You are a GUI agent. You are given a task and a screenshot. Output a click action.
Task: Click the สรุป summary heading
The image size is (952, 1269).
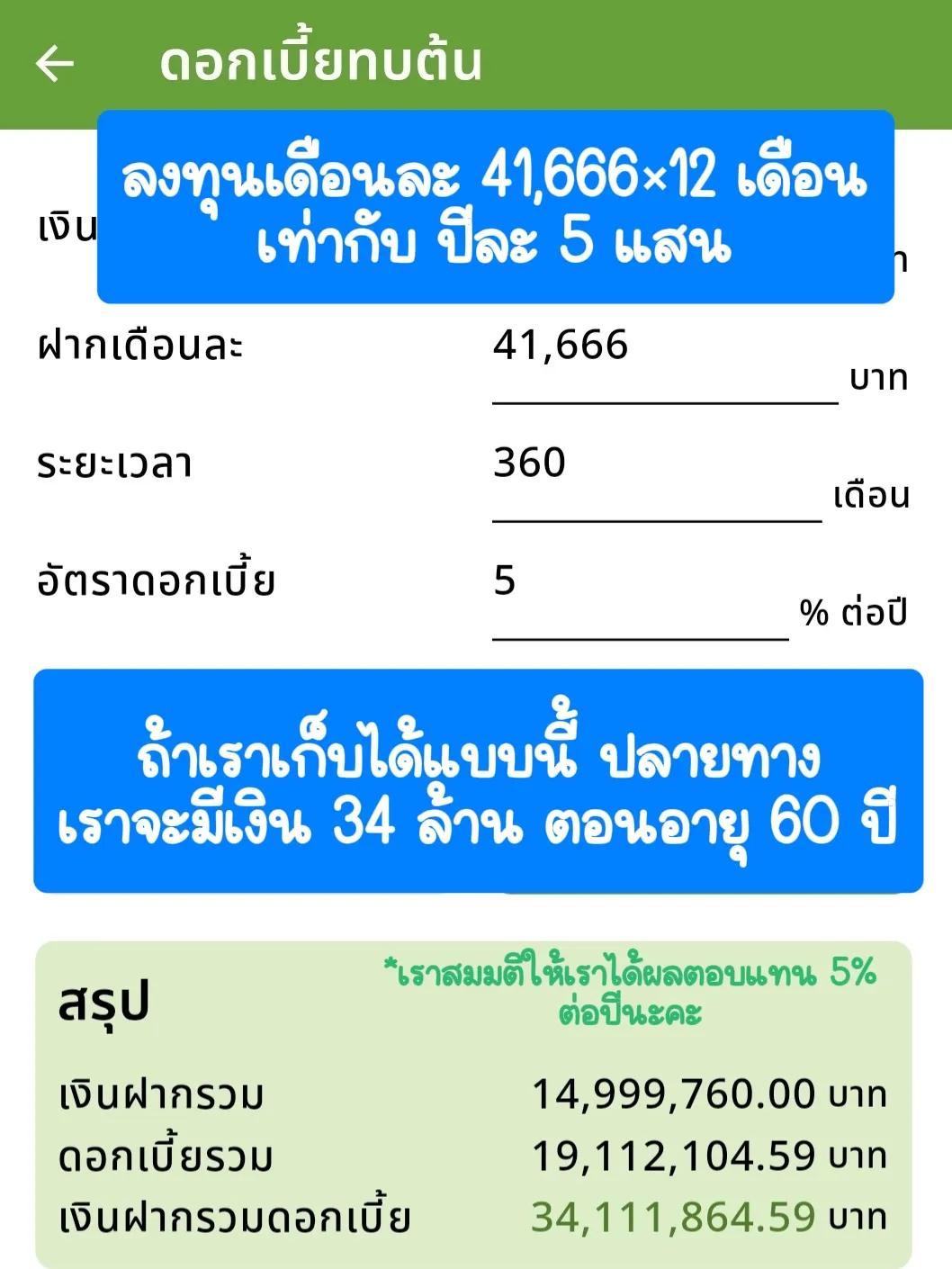(x=103, y=1003)
